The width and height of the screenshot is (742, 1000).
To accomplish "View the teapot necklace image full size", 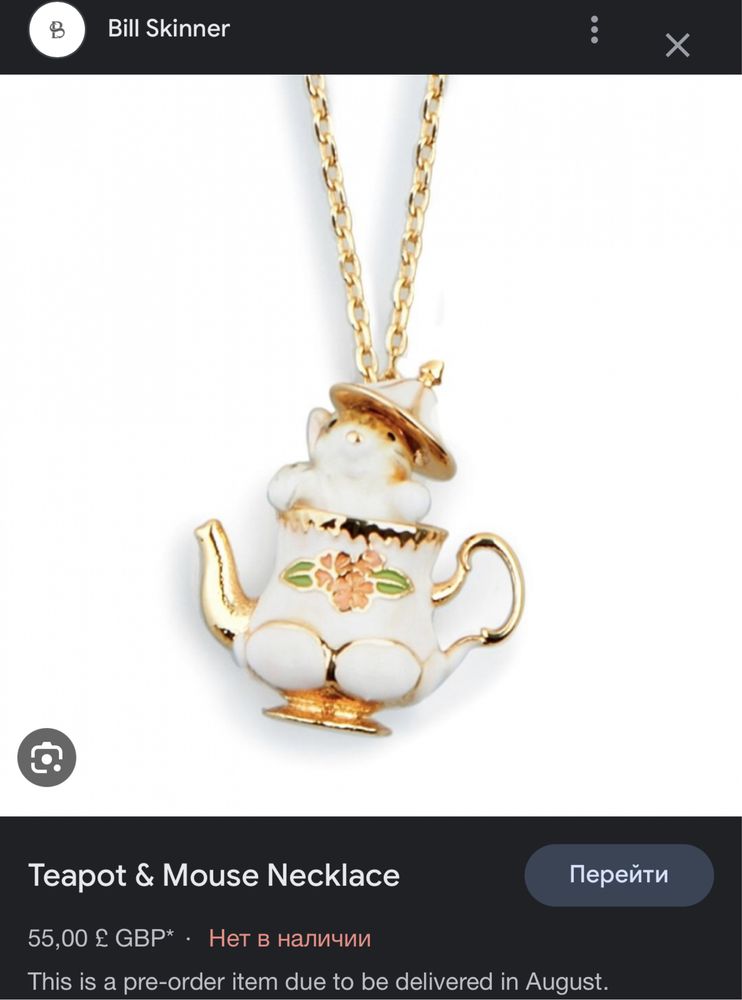I will [x=370, y=450].
